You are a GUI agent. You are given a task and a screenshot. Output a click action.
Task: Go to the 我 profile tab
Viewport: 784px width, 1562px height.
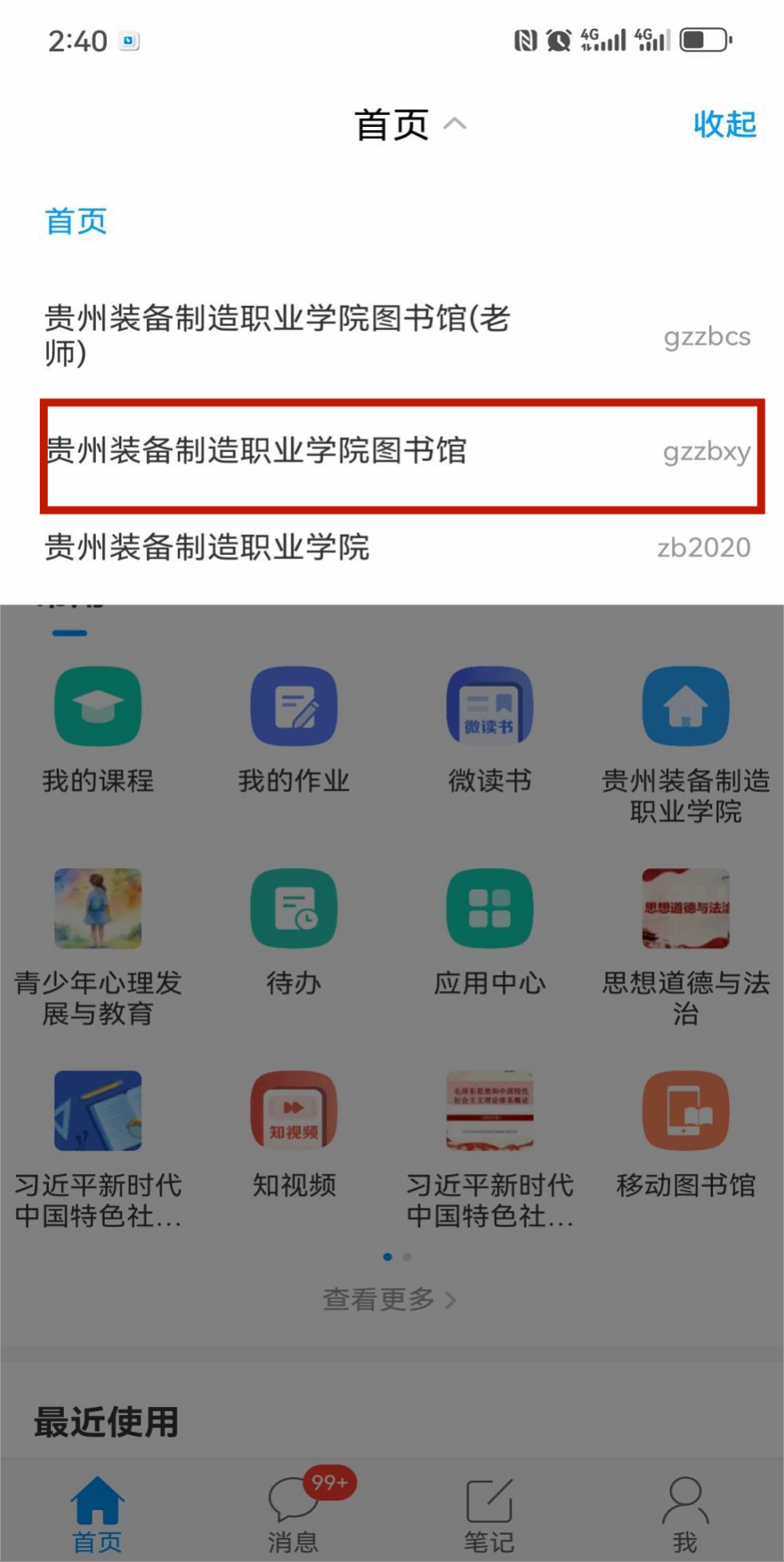[684, 1512]
